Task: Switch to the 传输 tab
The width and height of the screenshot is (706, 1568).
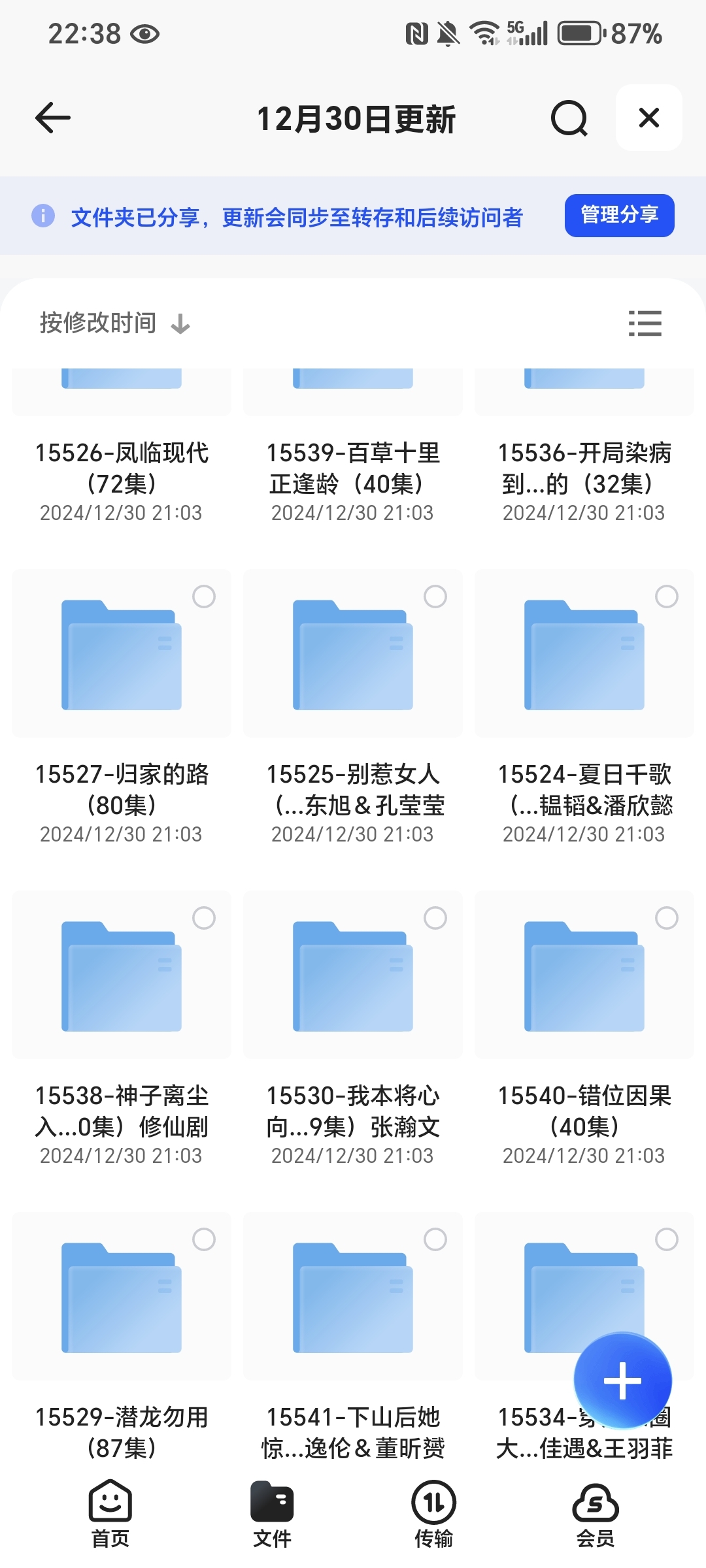Action: tap(433, 1514)
